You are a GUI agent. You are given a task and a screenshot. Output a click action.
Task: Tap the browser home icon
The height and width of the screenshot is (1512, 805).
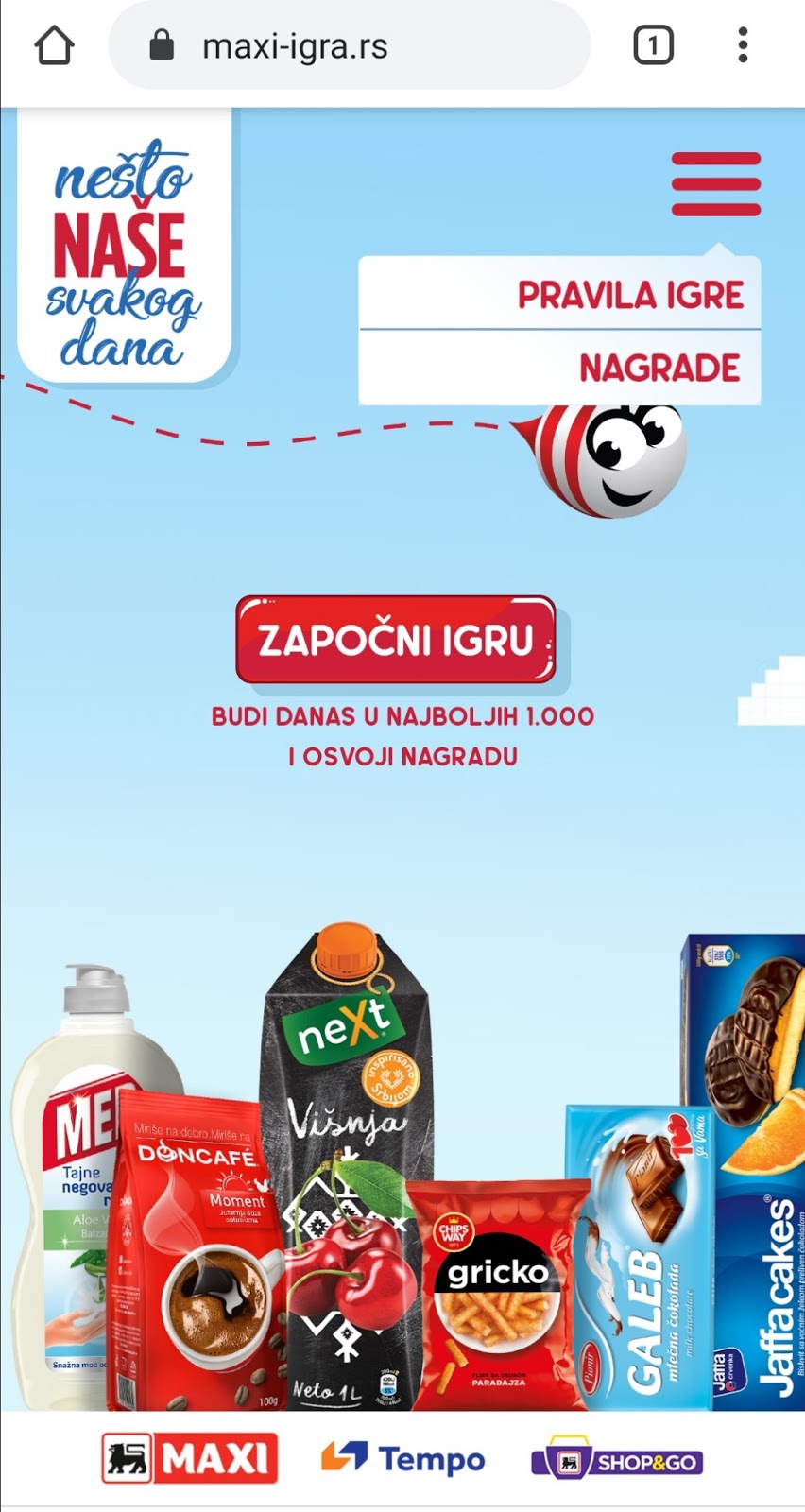[x=54, y=45]
